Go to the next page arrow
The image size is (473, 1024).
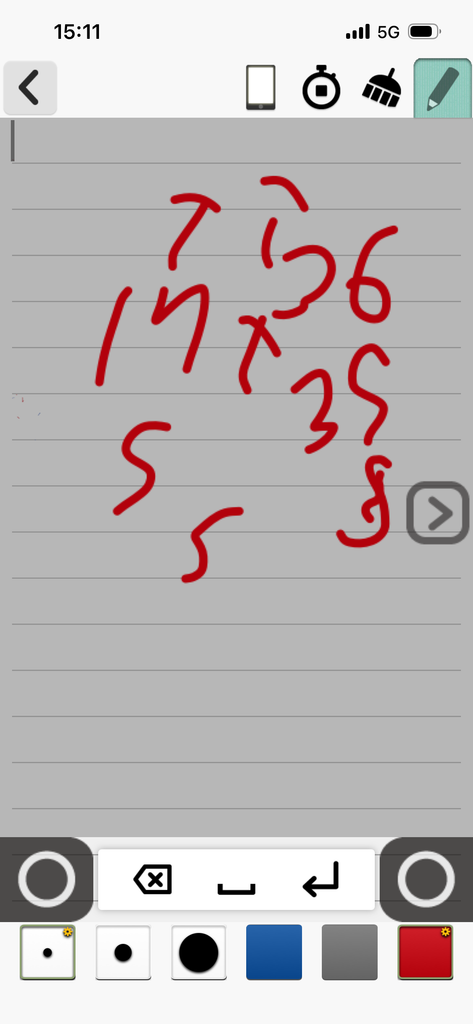(x=438, y=513)
